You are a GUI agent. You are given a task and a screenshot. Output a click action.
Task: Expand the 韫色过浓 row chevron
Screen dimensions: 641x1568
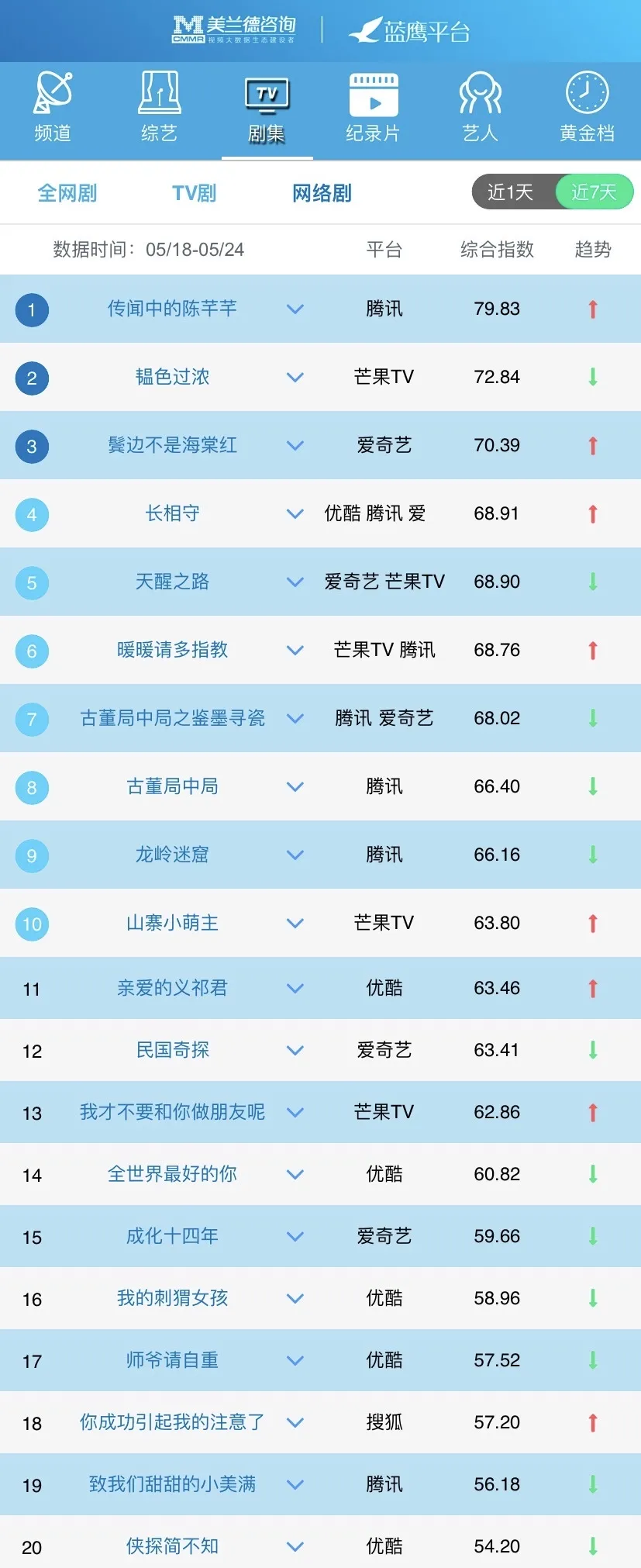tap(295, 377)
